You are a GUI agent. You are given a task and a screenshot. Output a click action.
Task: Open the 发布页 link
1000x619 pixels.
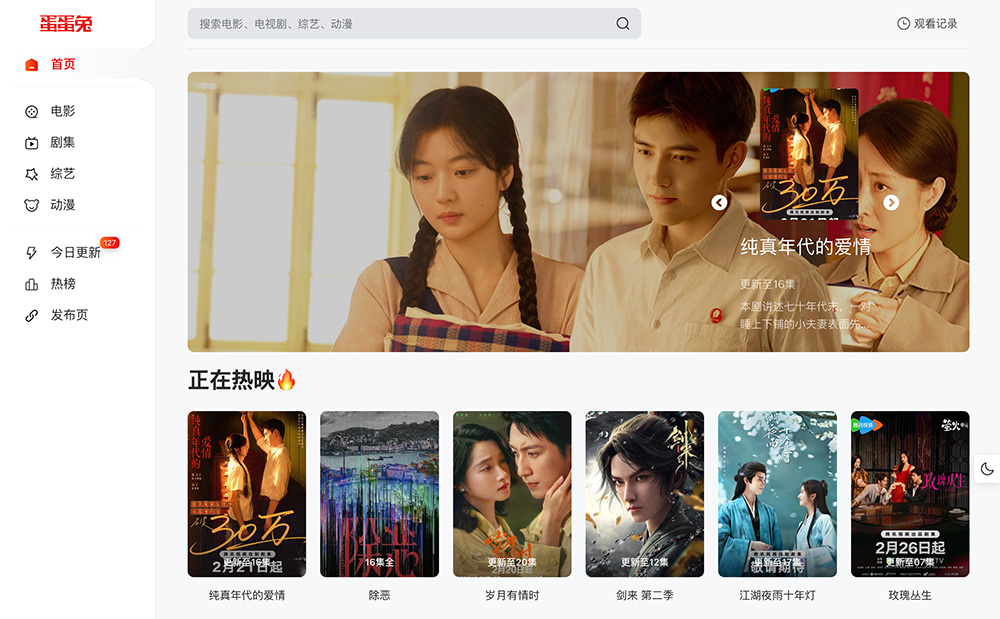pyautogui.click(x=69, y=314)
